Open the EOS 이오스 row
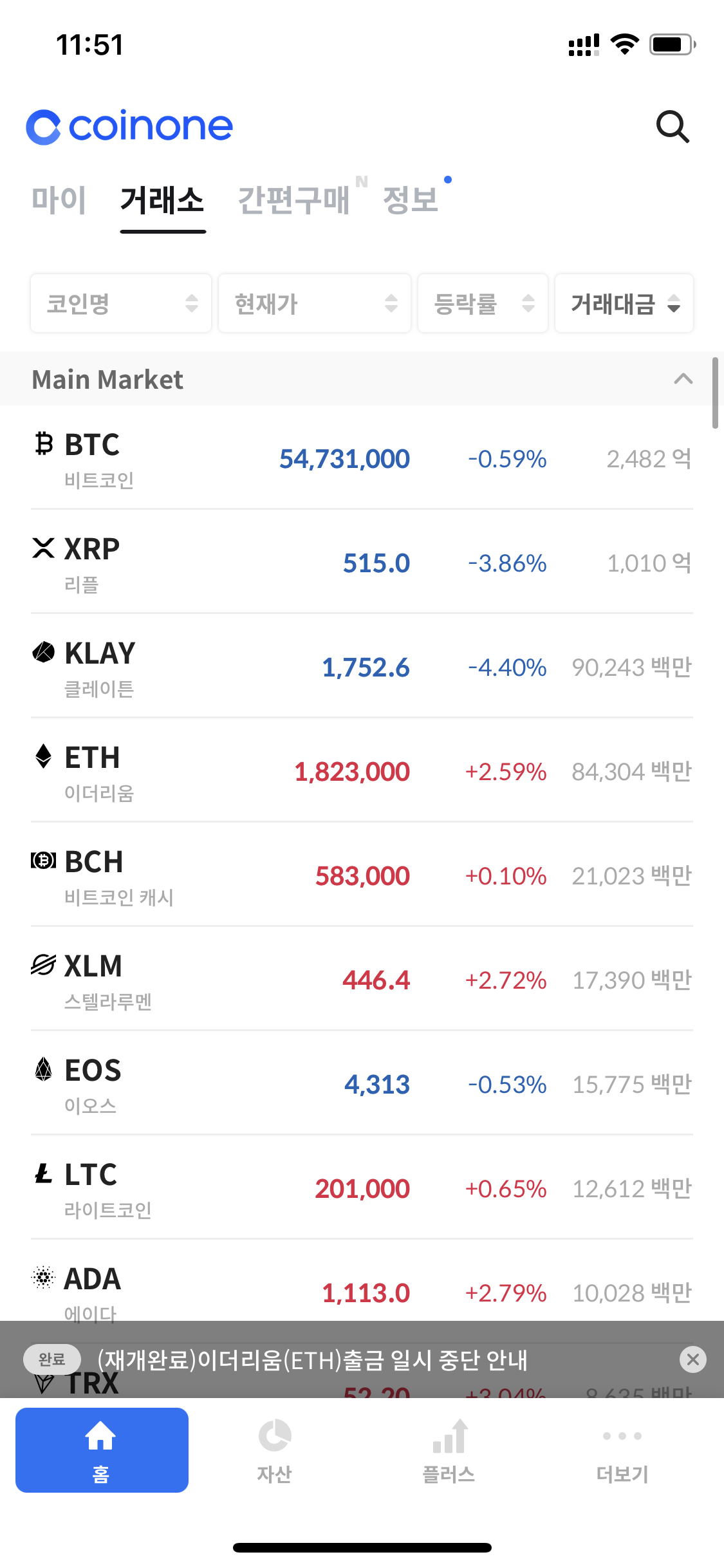The image size is (724, 1568). pos(362,1084)
